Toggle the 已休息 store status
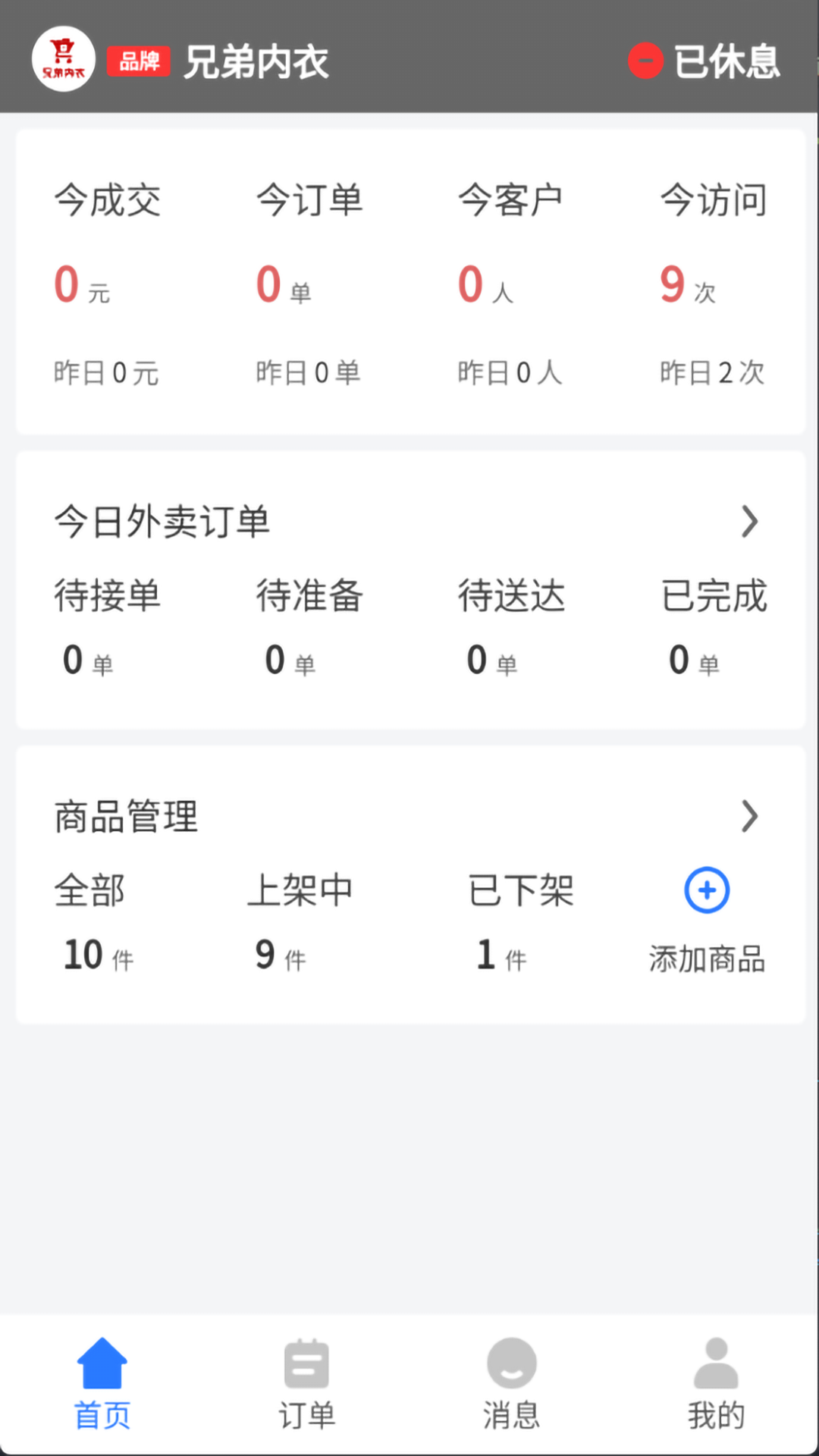The width and height of the screenshot is (819, 1456). (704, 61)
